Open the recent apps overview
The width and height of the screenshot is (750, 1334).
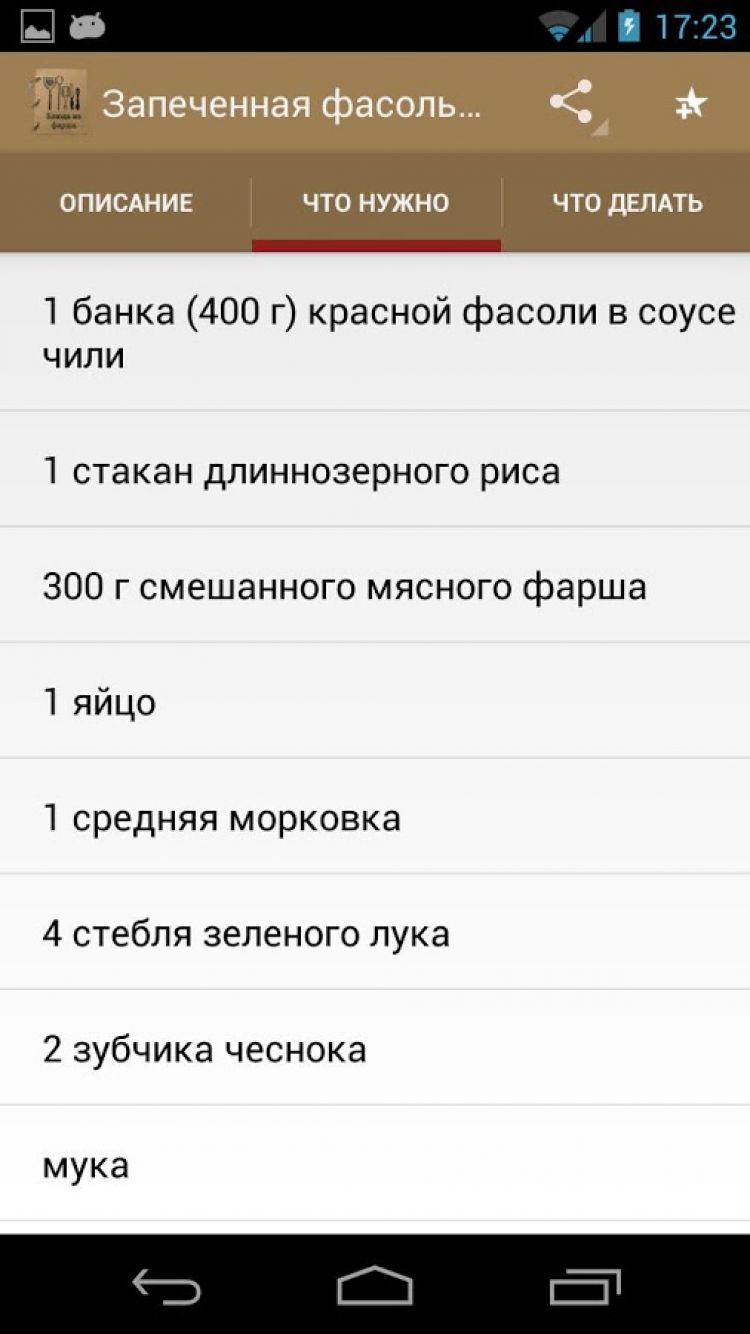[584, 1285]
